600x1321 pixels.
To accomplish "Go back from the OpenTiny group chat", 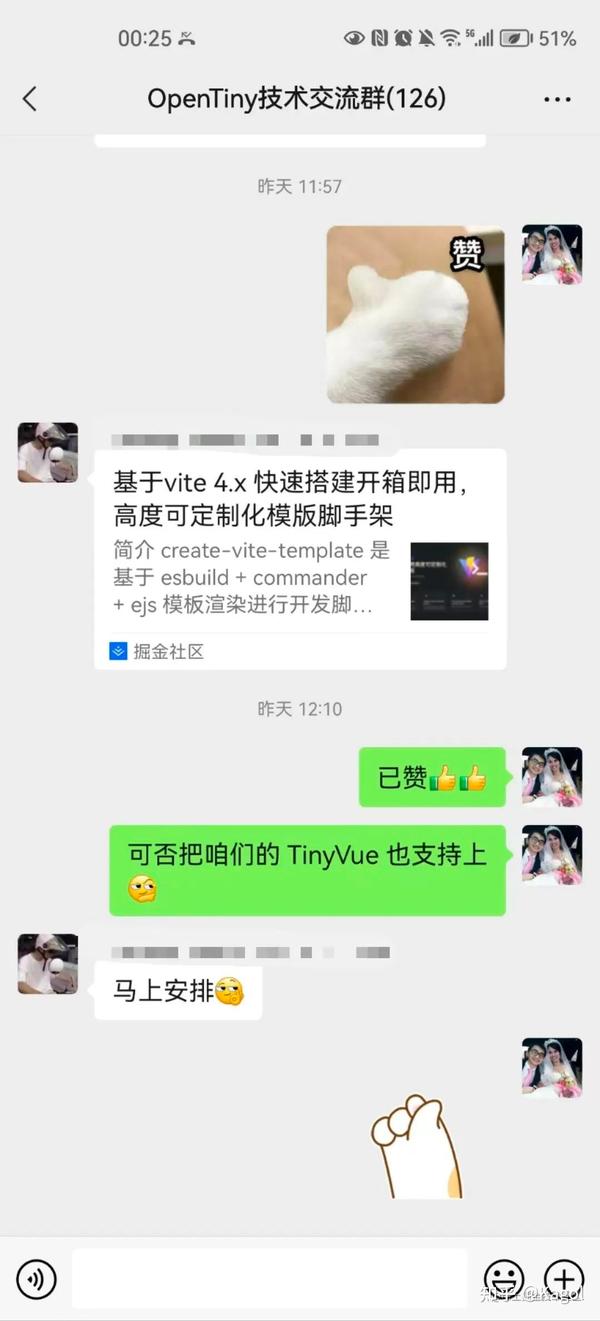I will (30, 99).
